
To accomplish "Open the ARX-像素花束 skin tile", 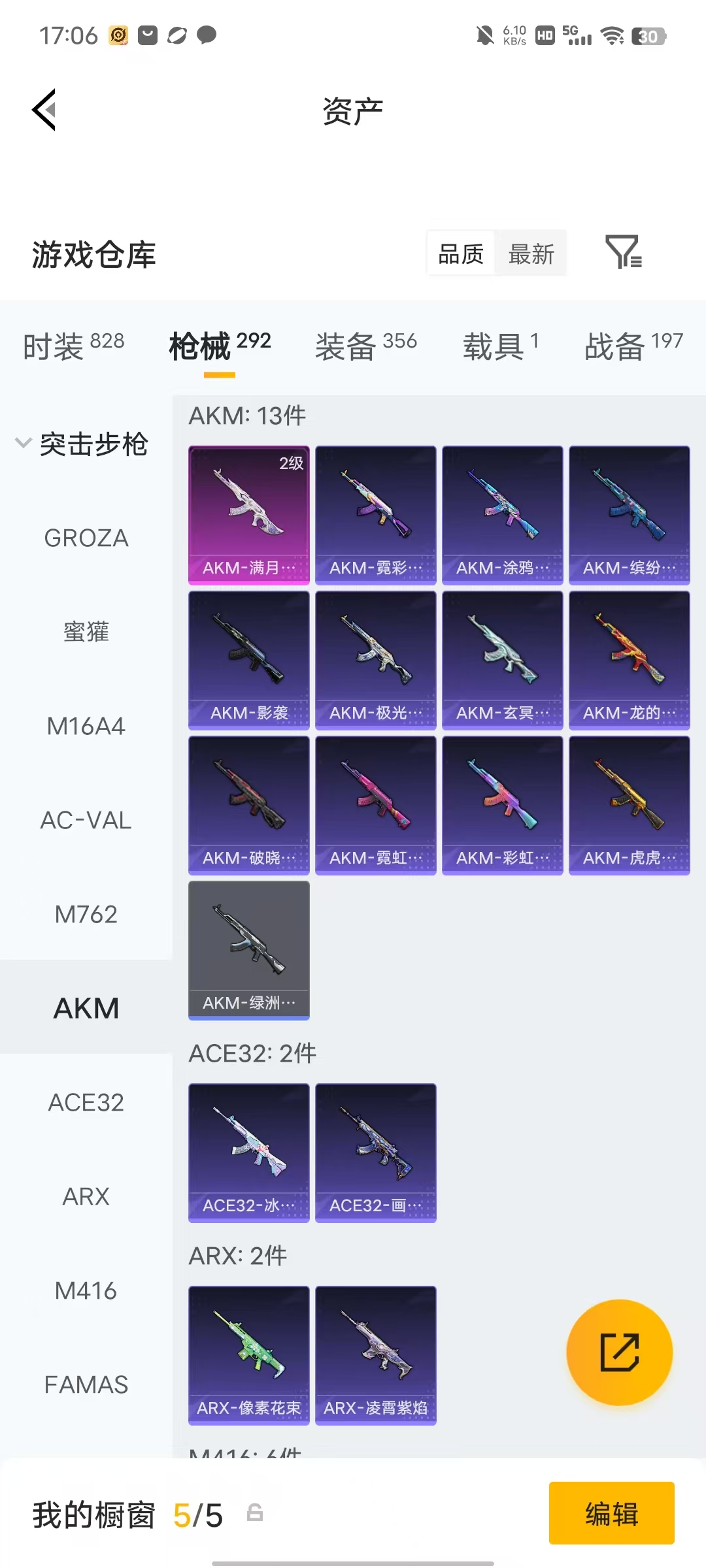I will click(249, 1355).
